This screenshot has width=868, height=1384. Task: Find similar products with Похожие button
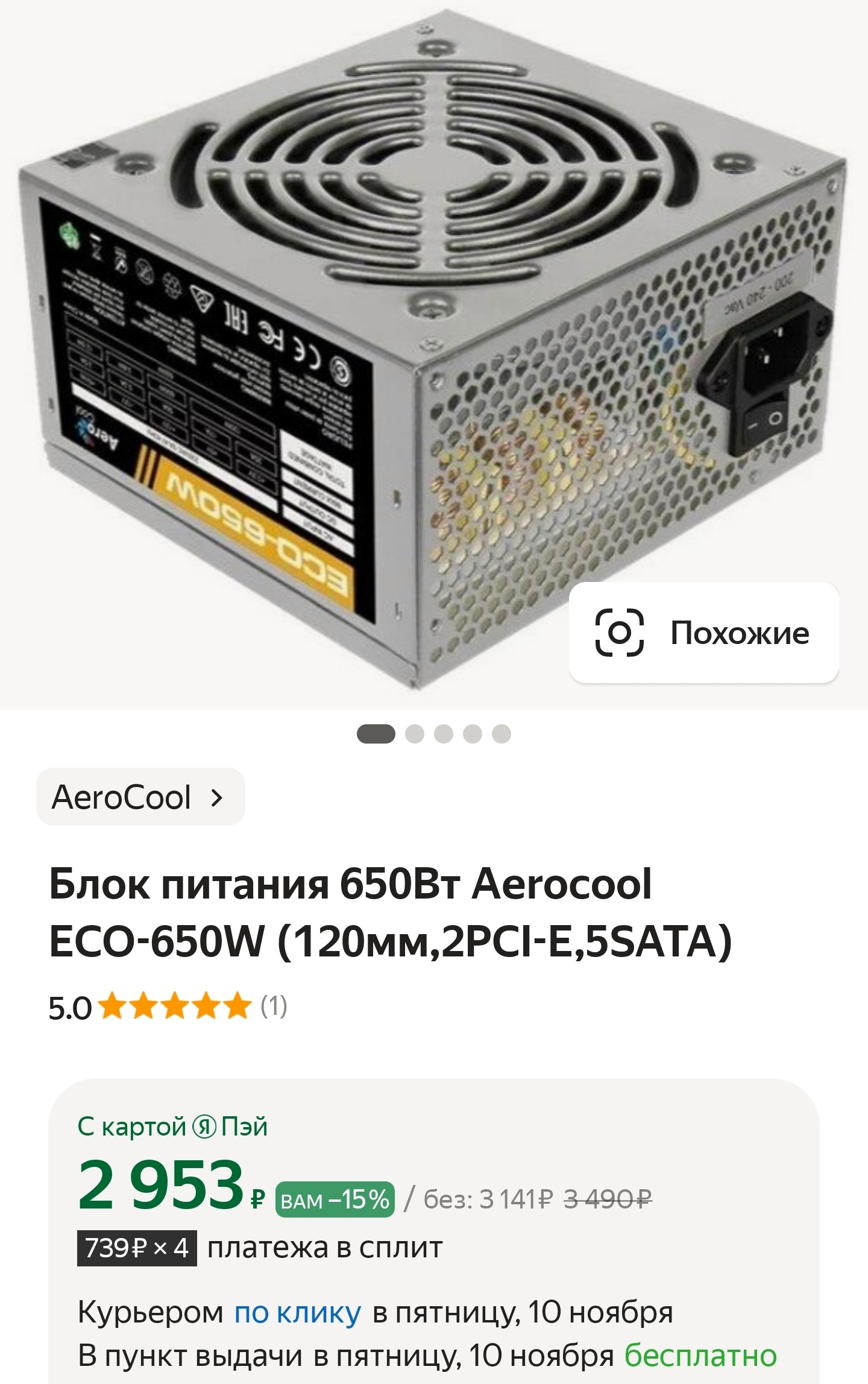coord(703,633)
